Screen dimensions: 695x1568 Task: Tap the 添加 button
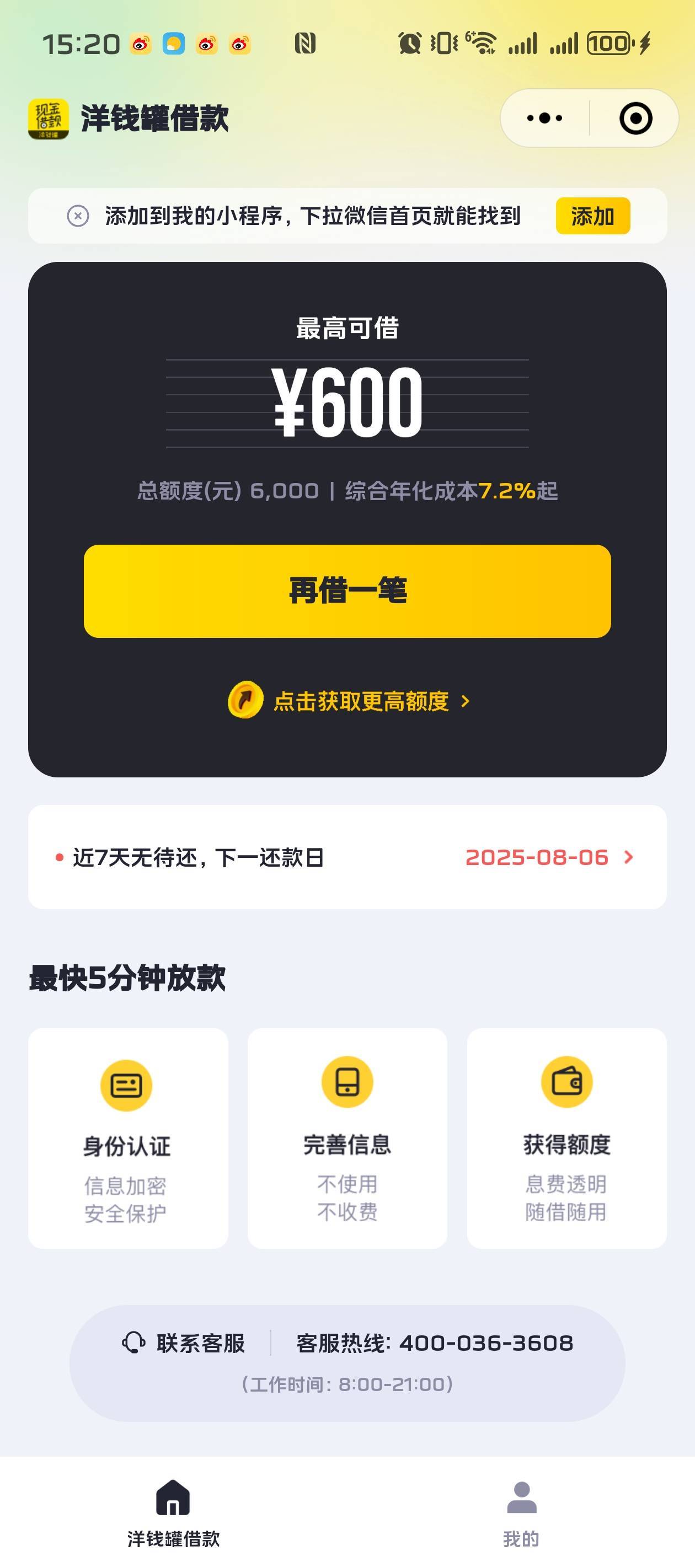click(592, 216)
